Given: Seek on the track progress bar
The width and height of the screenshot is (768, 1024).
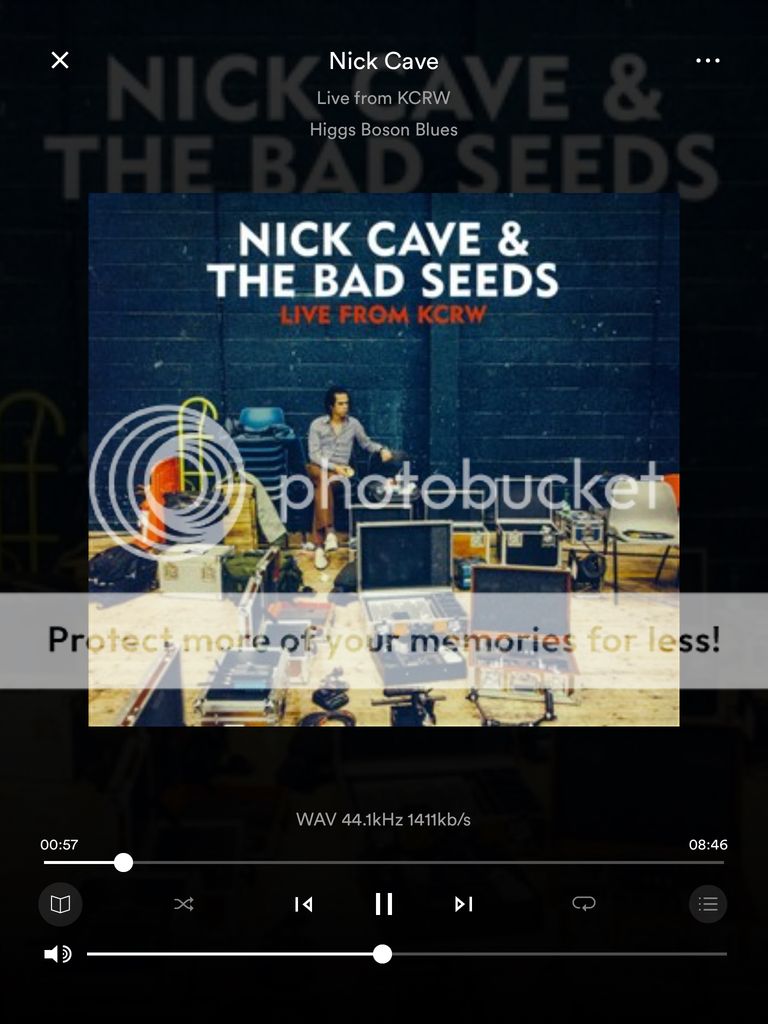Looking at the screenshot, I should pyautogui.click(x=400, y=862).
